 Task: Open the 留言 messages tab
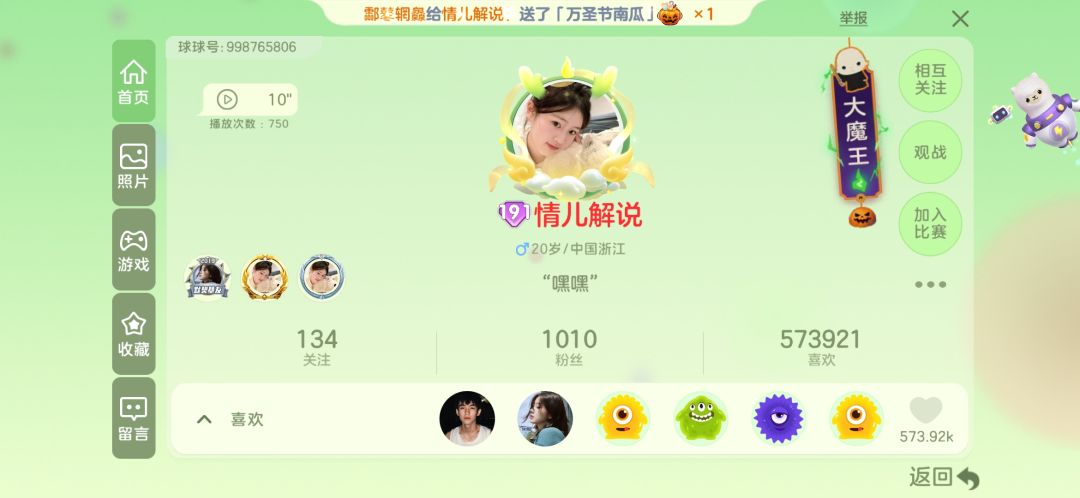coord(134,418)
